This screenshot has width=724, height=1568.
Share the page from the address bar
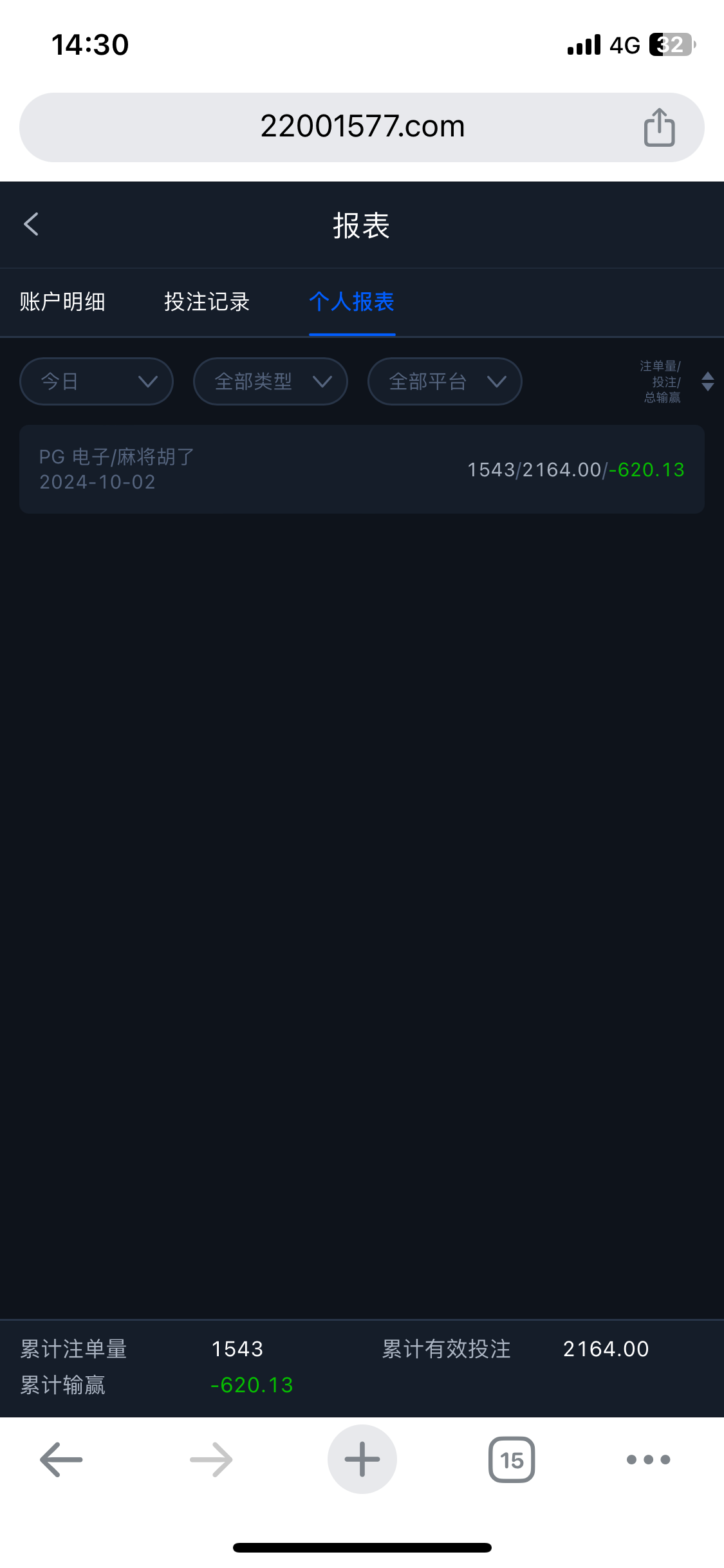tap(659, 127)
